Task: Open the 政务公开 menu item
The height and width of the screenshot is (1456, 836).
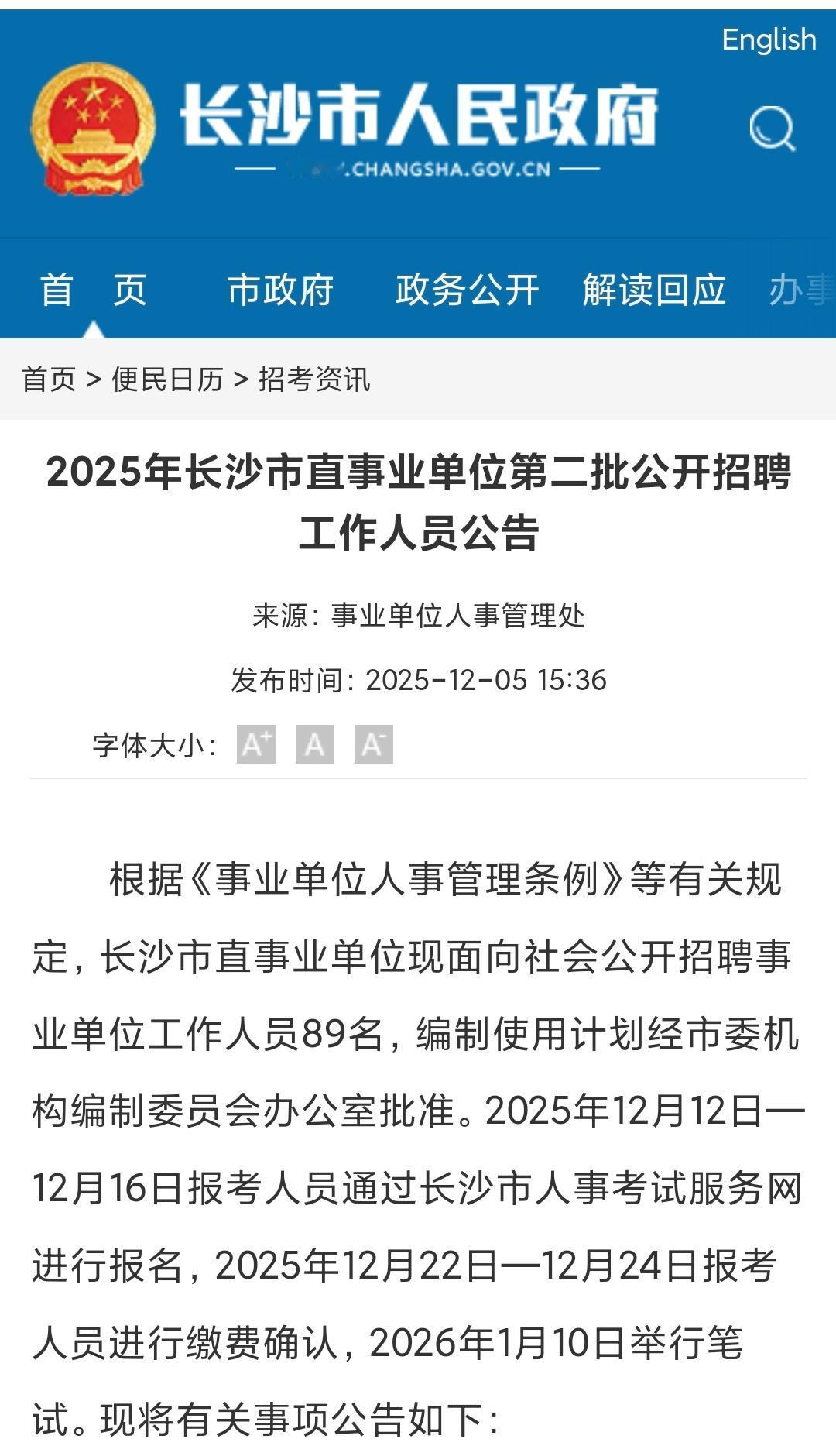Action: (x=468, y=289)
